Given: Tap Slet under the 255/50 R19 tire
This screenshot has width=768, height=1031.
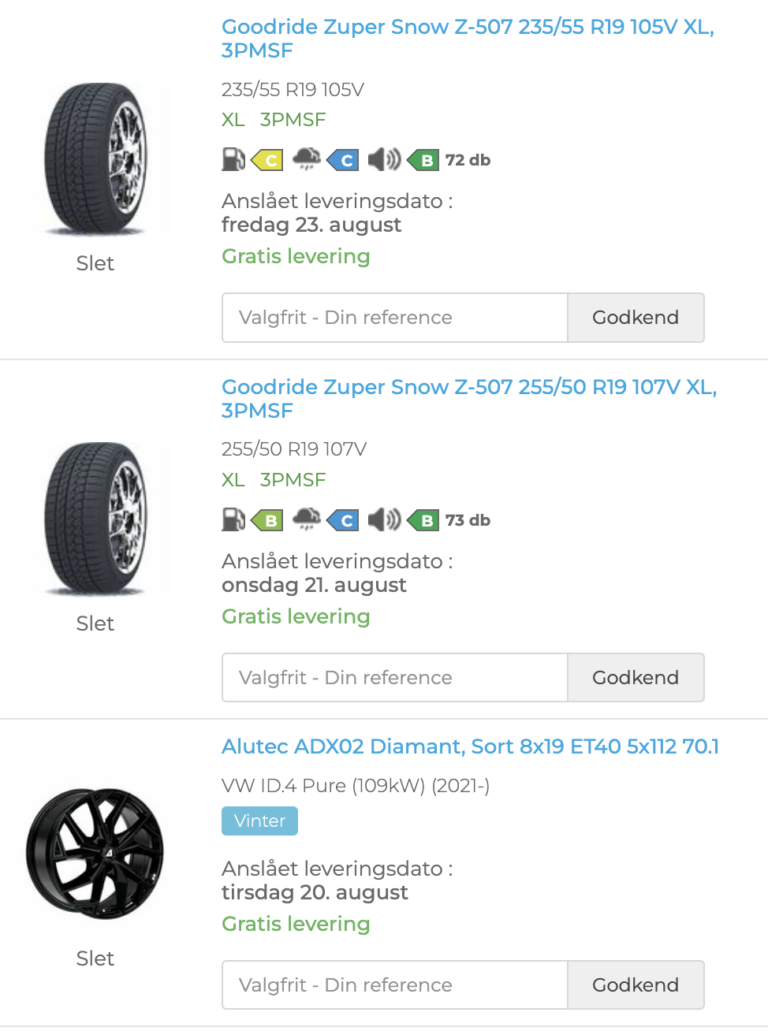Looking at the screenshot, I should coord(95,623).
